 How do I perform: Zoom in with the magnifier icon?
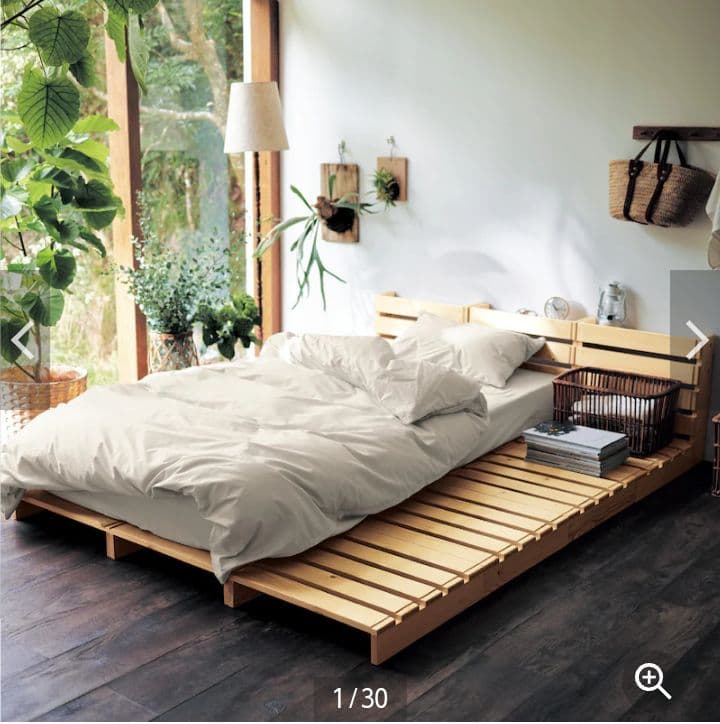point(652,681)
